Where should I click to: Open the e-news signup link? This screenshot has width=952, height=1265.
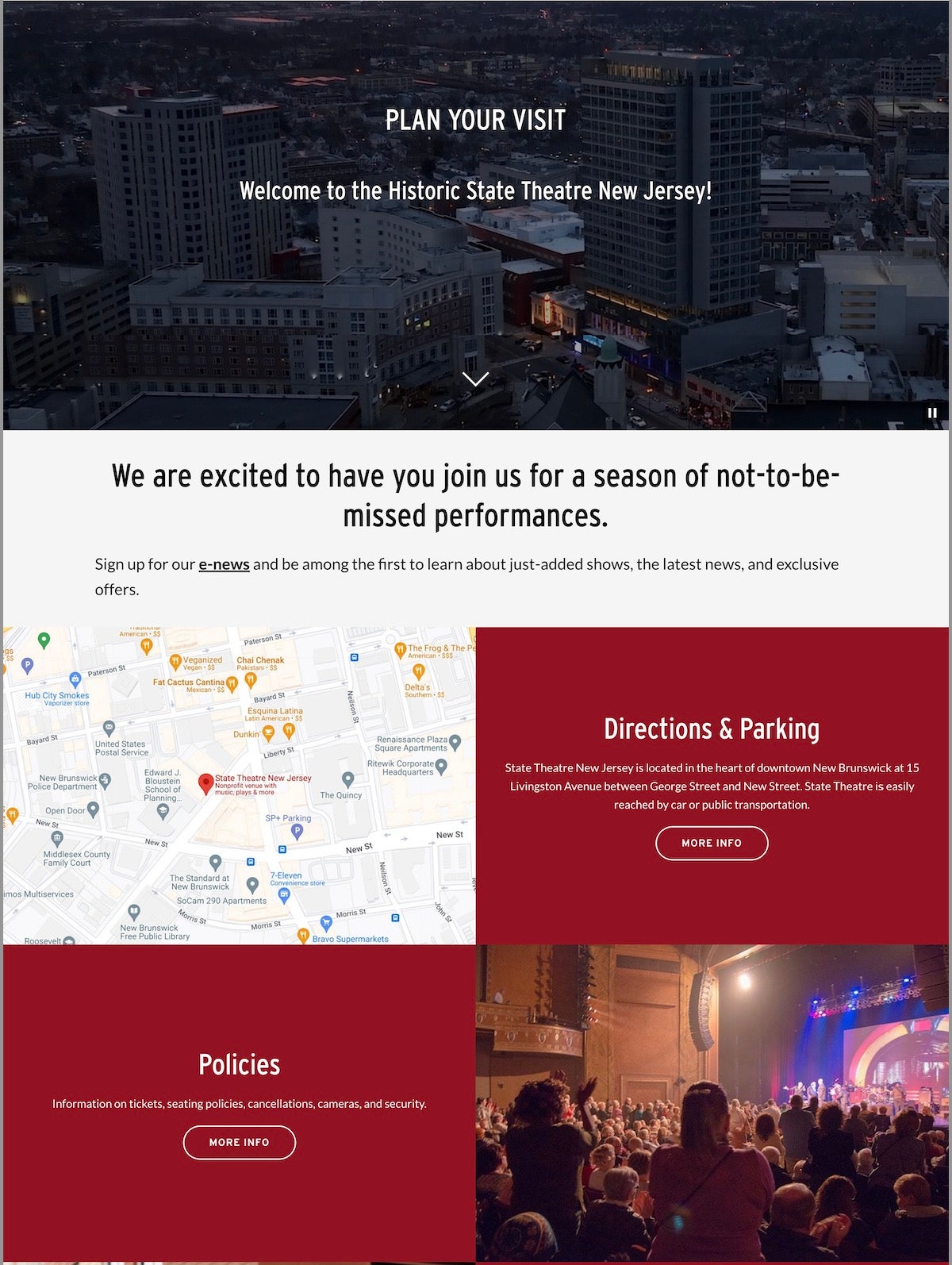(224, 564)
